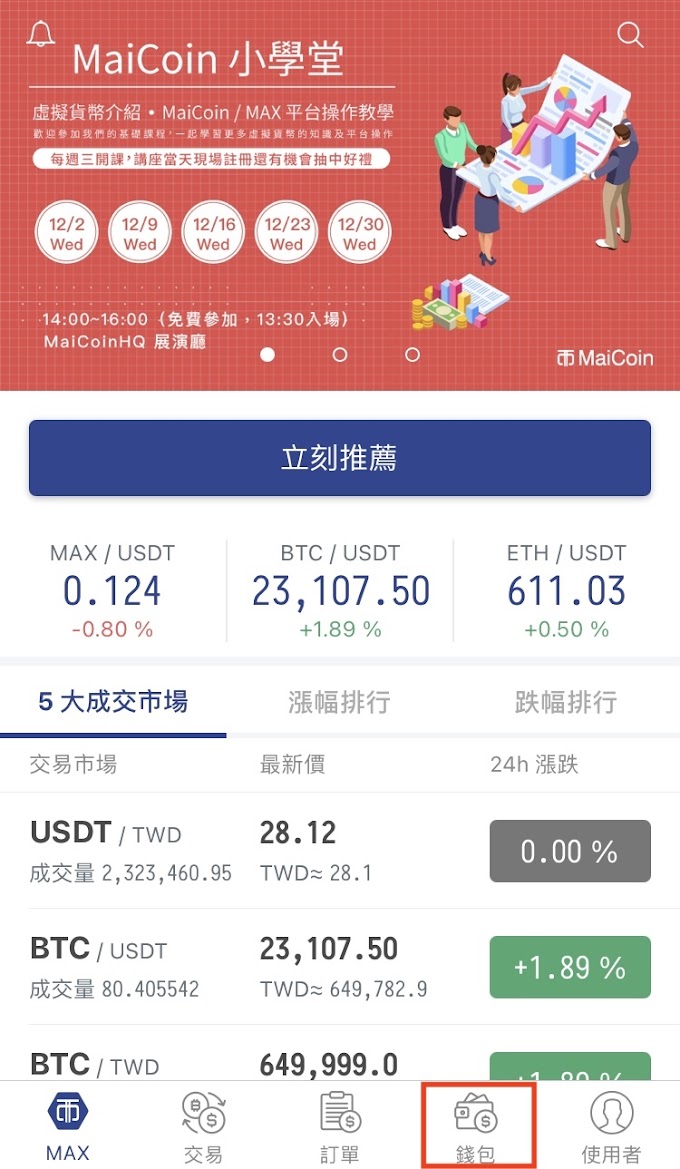Go to the MAX home tab
The width and height of the screenshot is (680, 1169).
(x=68, y=1126)
